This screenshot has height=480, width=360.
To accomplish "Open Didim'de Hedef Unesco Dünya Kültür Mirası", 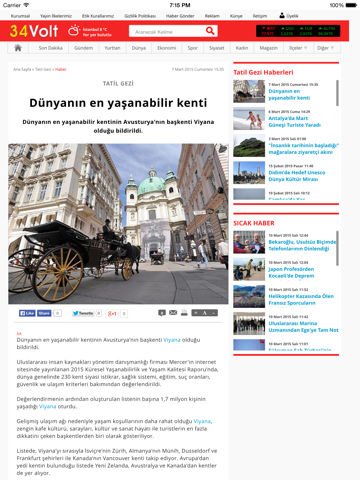I will pos(297,176).
